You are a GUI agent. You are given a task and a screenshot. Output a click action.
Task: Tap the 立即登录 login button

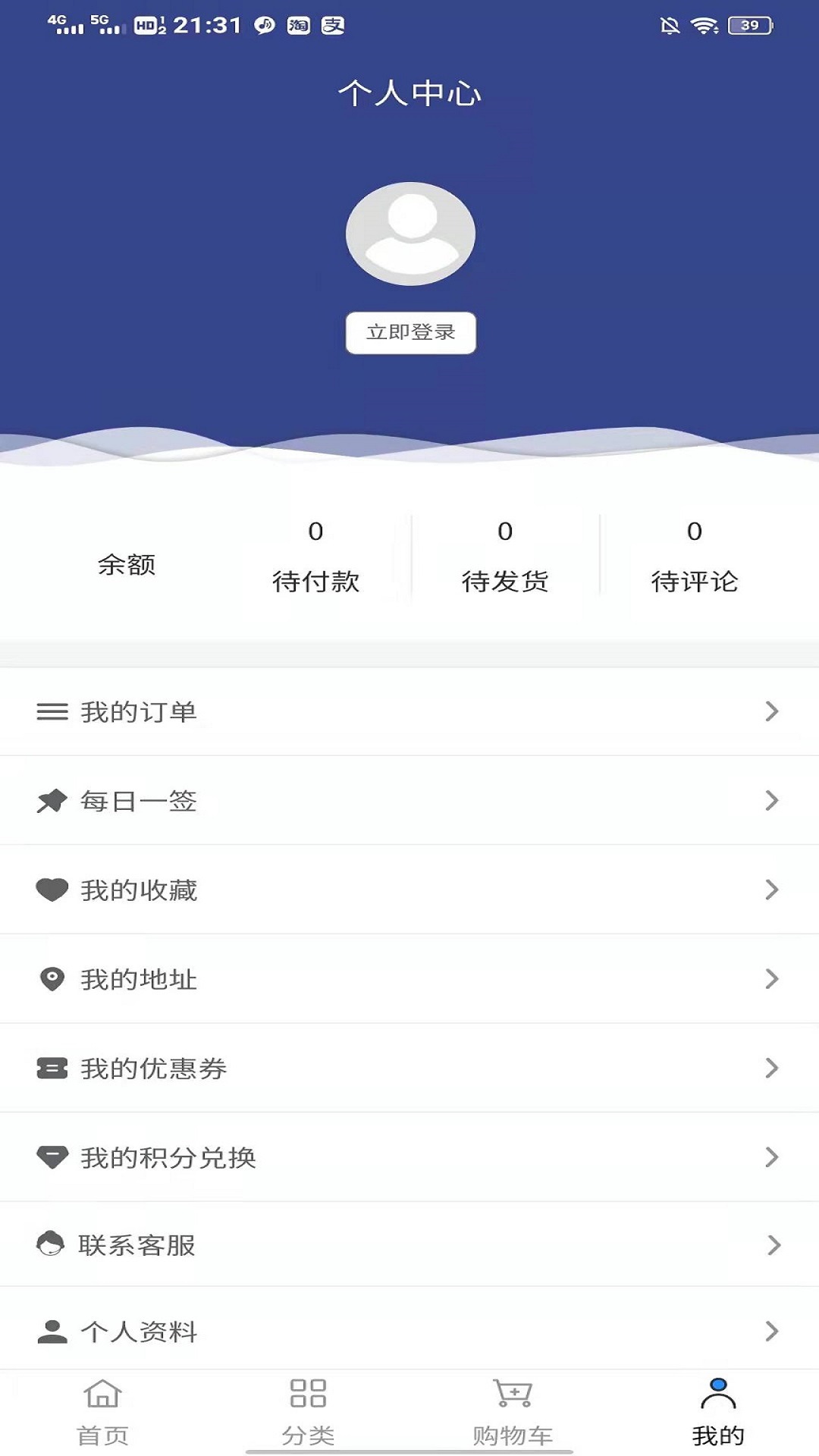[410, 332]
